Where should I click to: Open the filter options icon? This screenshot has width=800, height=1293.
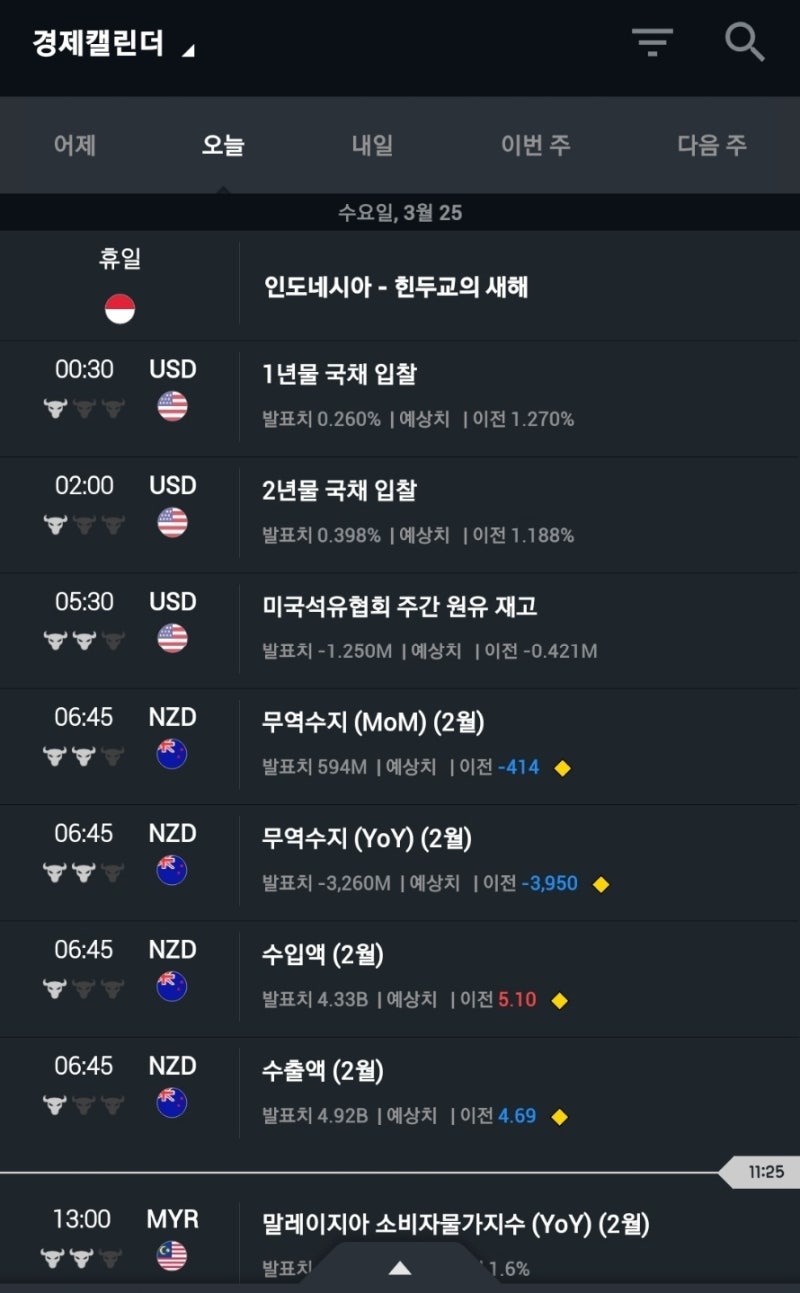(652, 43)
